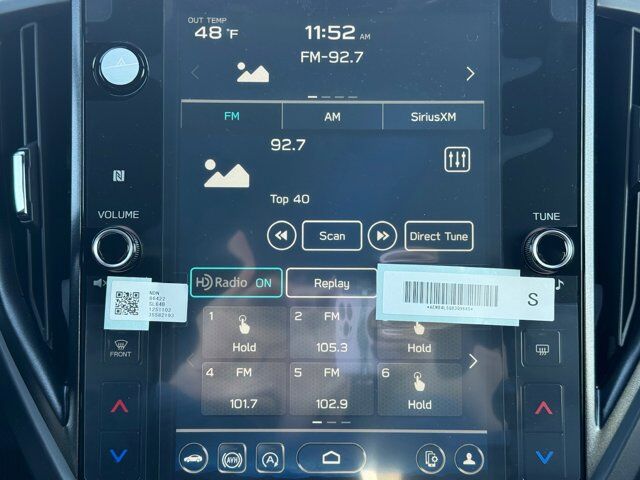Select preset 1 Hold slot
The image size is (640, 480).
pyautogui.click(x=244, y=333)
